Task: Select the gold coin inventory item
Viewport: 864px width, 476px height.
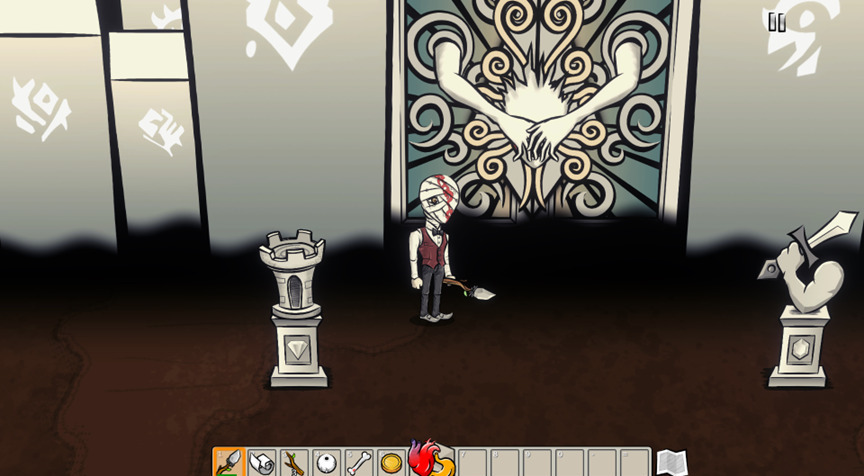Action: pos(390,463)
